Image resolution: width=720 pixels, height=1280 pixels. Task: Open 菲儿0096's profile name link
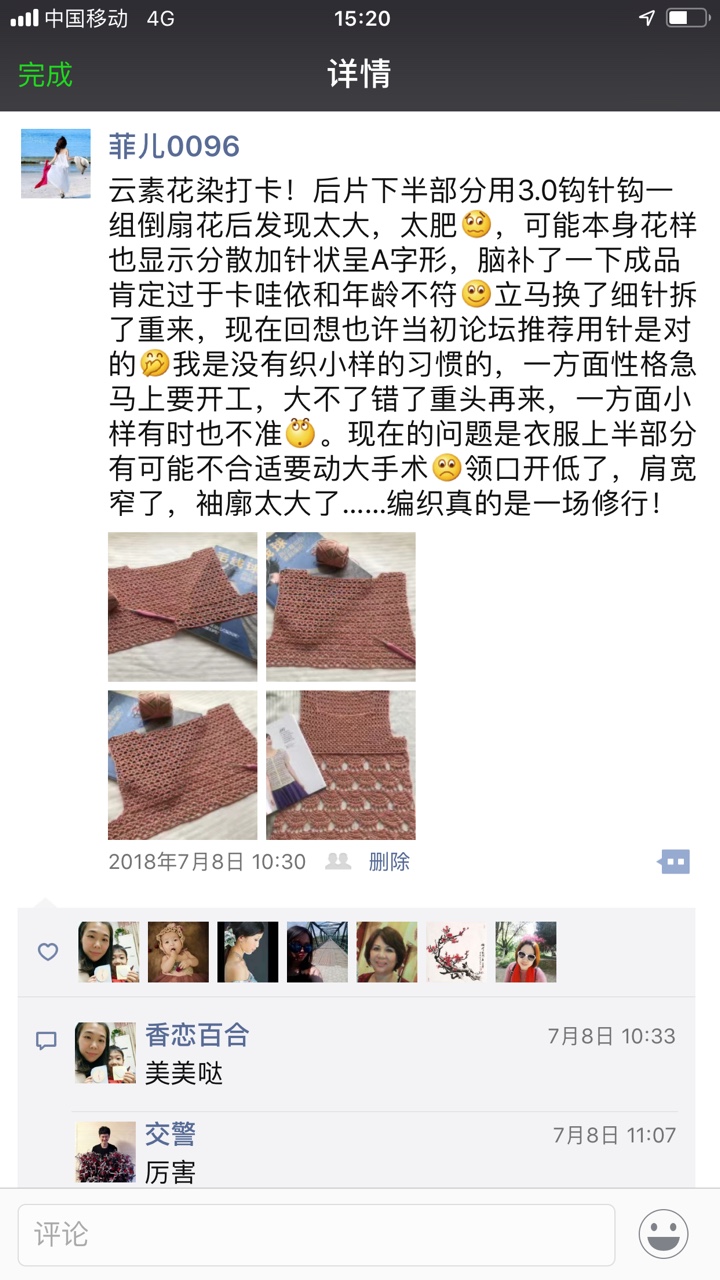point(174,146)
